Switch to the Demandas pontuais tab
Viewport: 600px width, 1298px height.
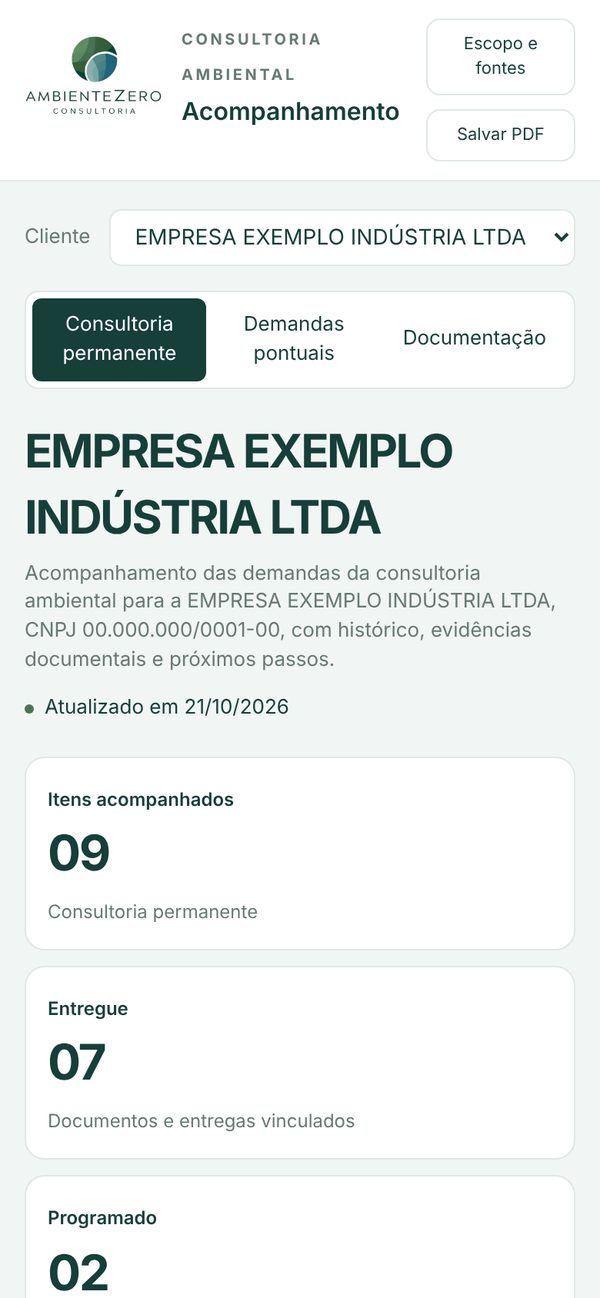[294, 340]
